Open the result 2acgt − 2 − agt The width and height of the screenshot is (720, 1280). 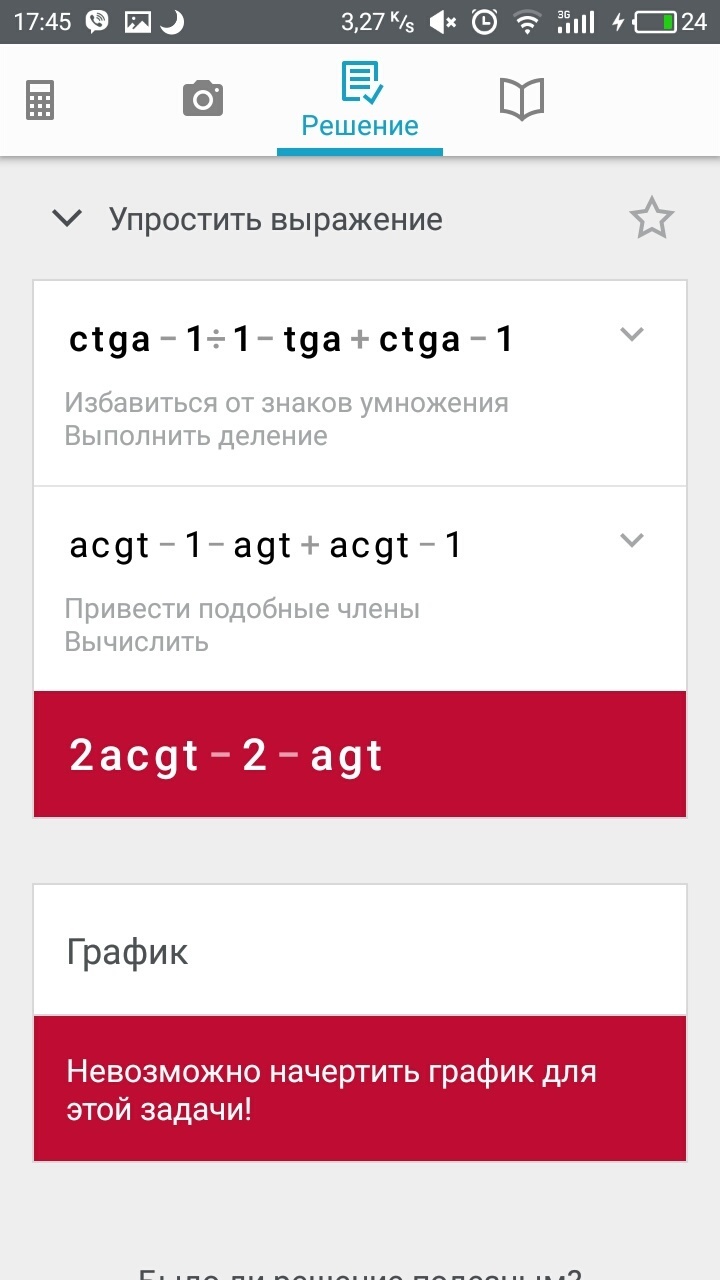pos(360,755)
